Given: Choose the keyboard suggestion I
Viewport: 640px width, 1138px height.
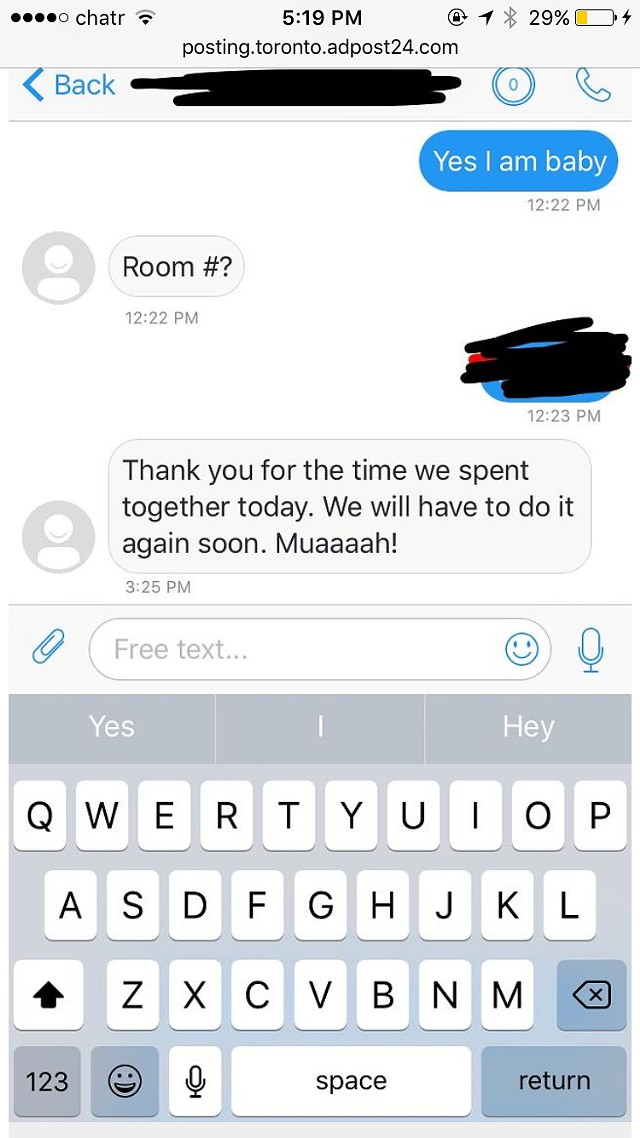Looking at the screenshot, I should pos(320,726).
